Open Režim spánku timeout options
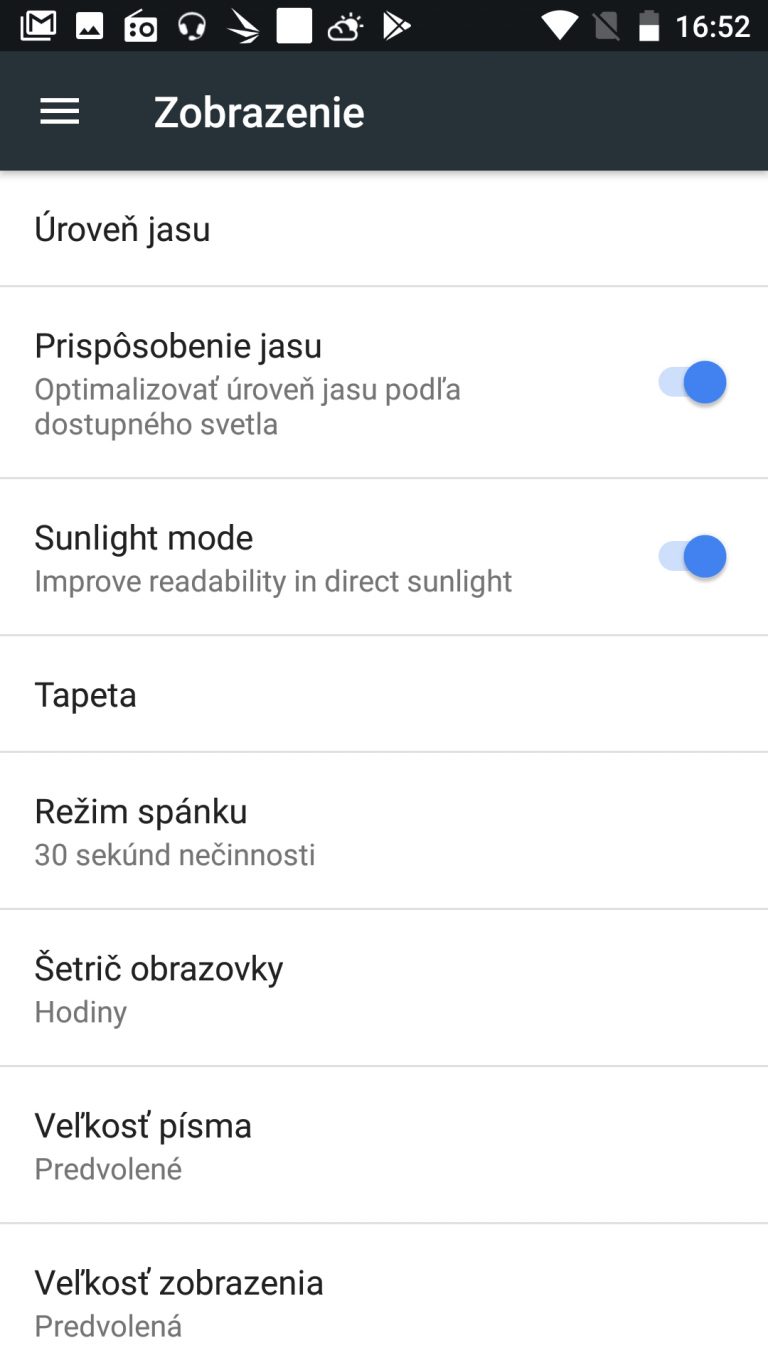768x1365 pixels. [x=384, y=831]
